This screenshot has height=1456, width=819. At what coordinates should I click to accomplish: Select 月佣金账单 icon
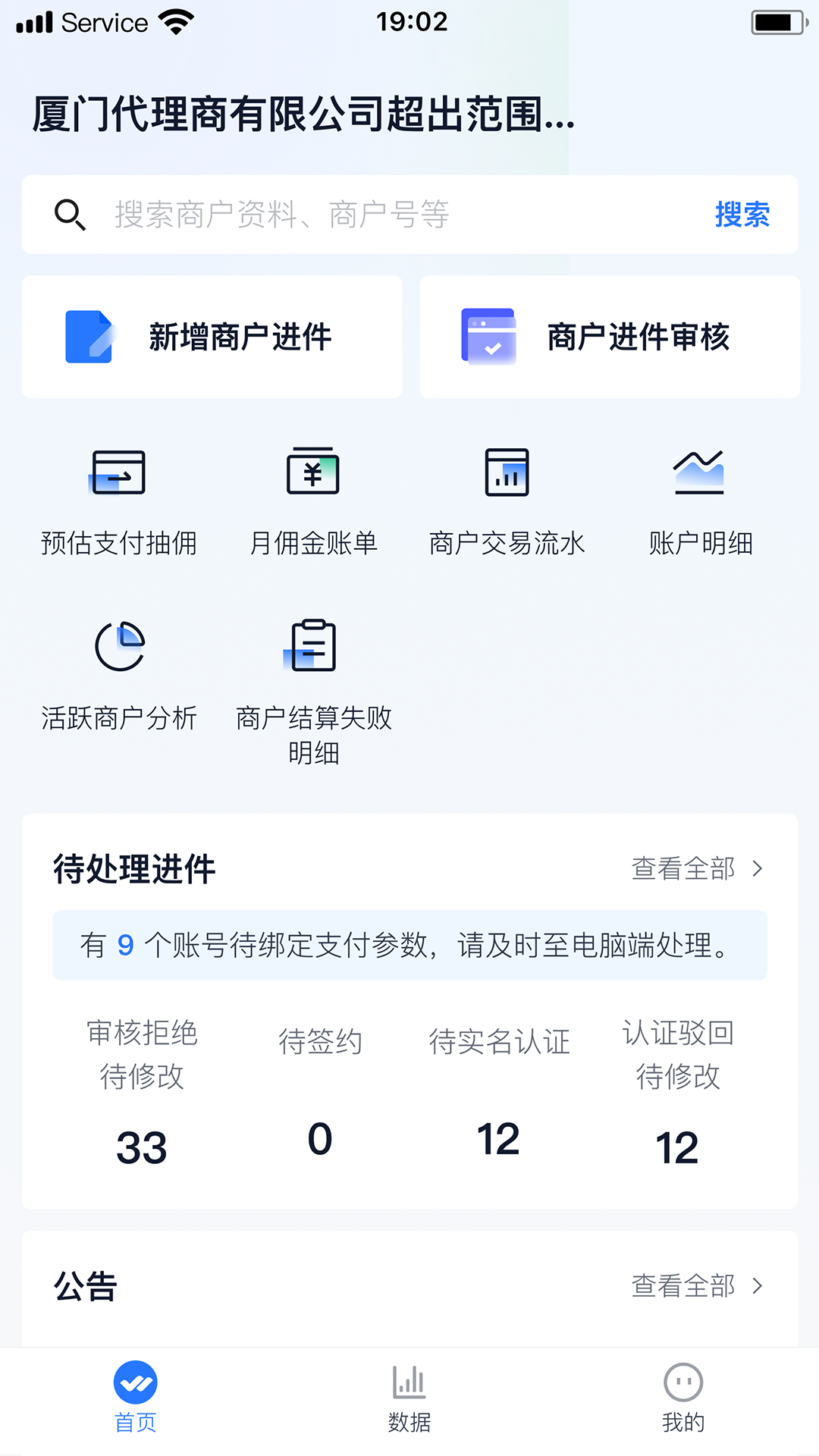[312, 472]
